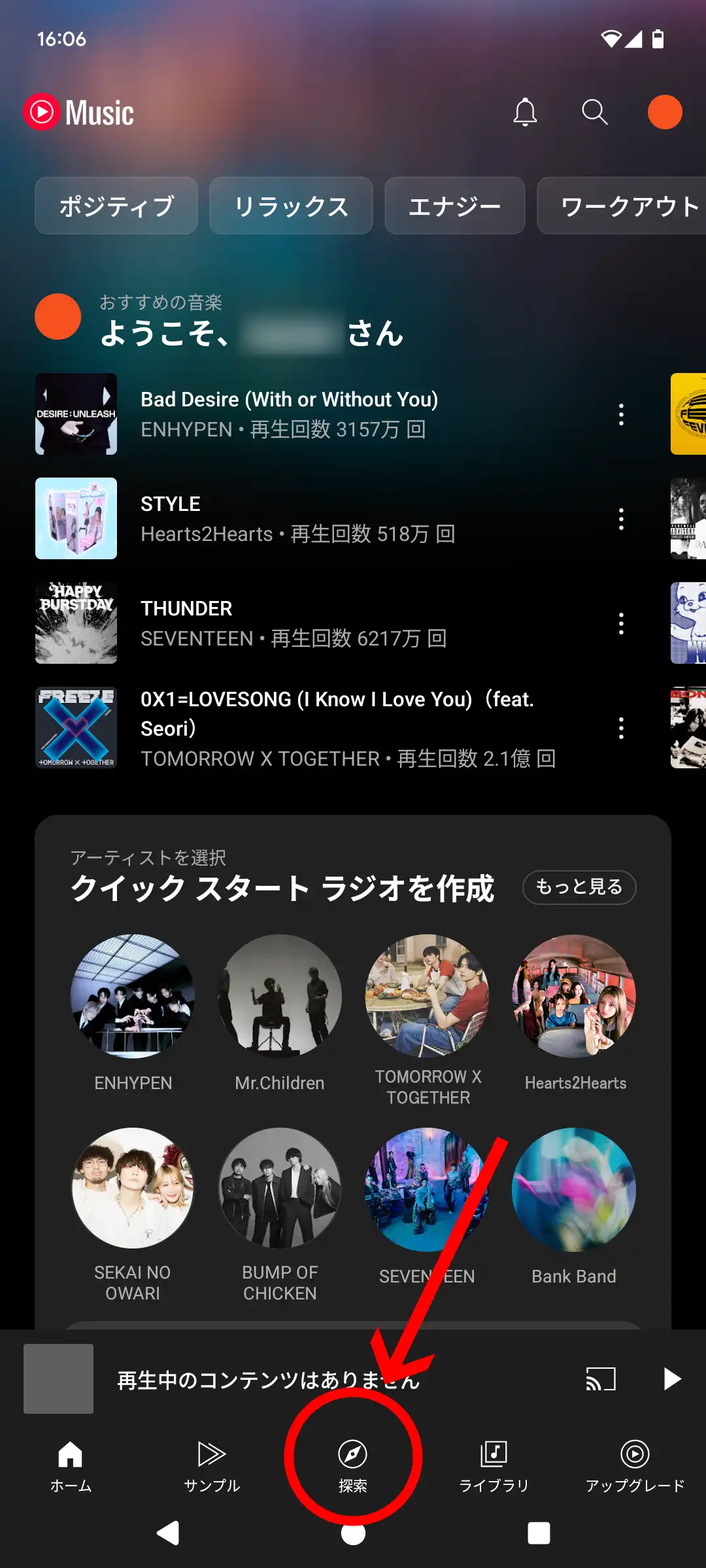Image resolution: width=706 pixels, height=1568 pixels.
Task: Open more options for STYLE song
Action: click(621, 519)
